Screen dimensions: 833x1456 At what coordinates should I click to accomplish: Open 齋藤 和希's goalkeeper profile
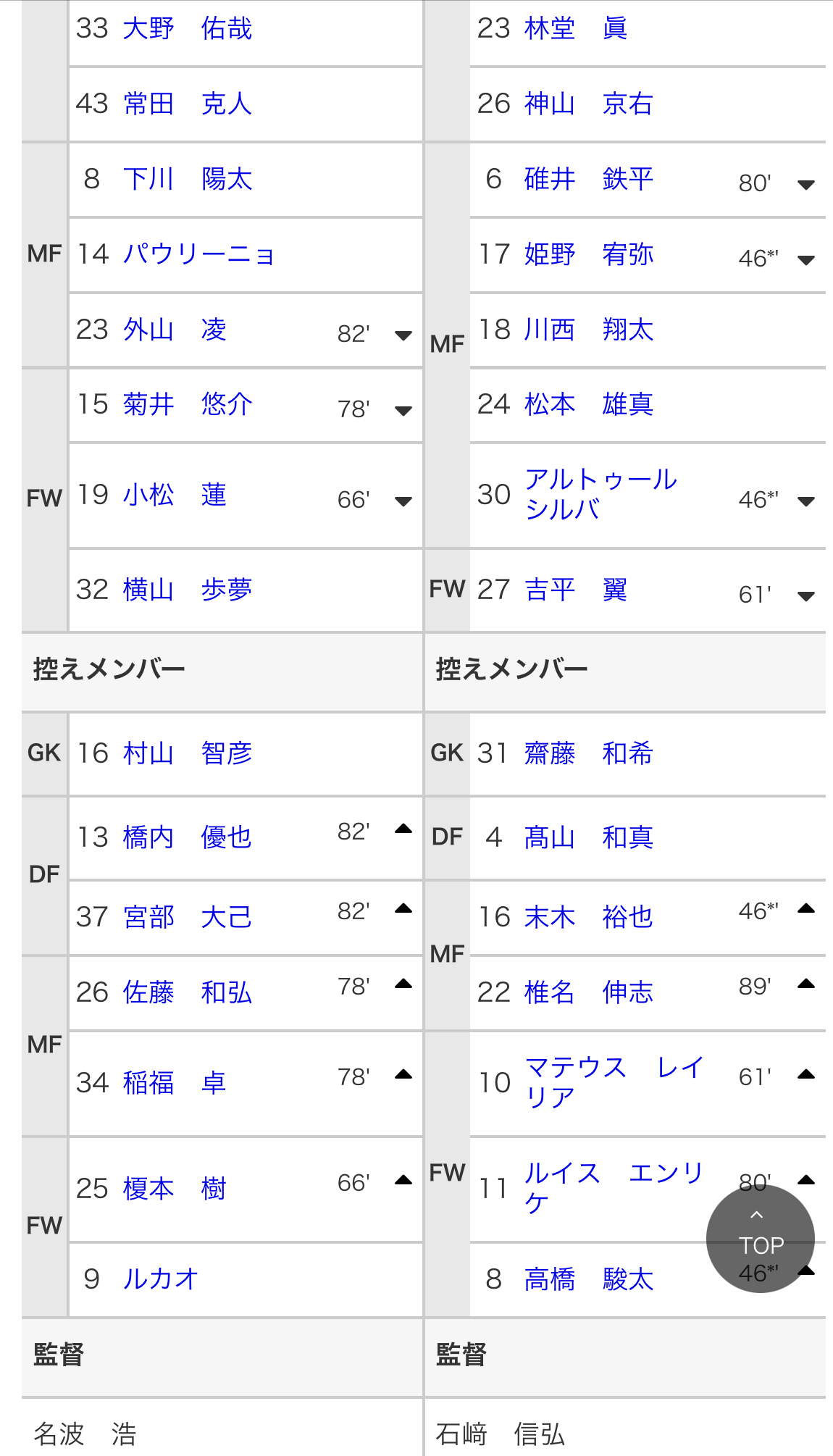click(x=589, y=753)
